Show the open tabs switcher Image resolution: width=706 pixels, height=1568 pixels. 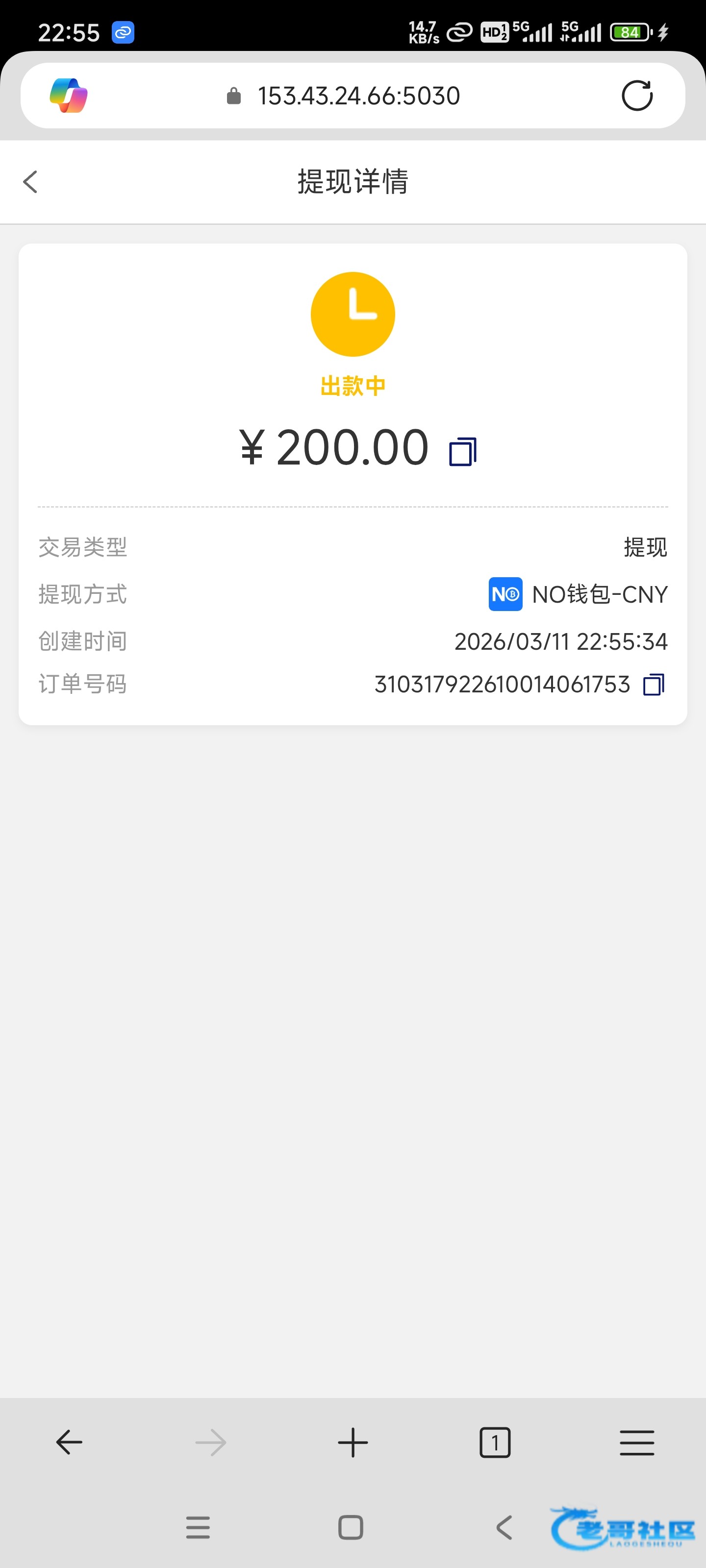coord(495,1442)
